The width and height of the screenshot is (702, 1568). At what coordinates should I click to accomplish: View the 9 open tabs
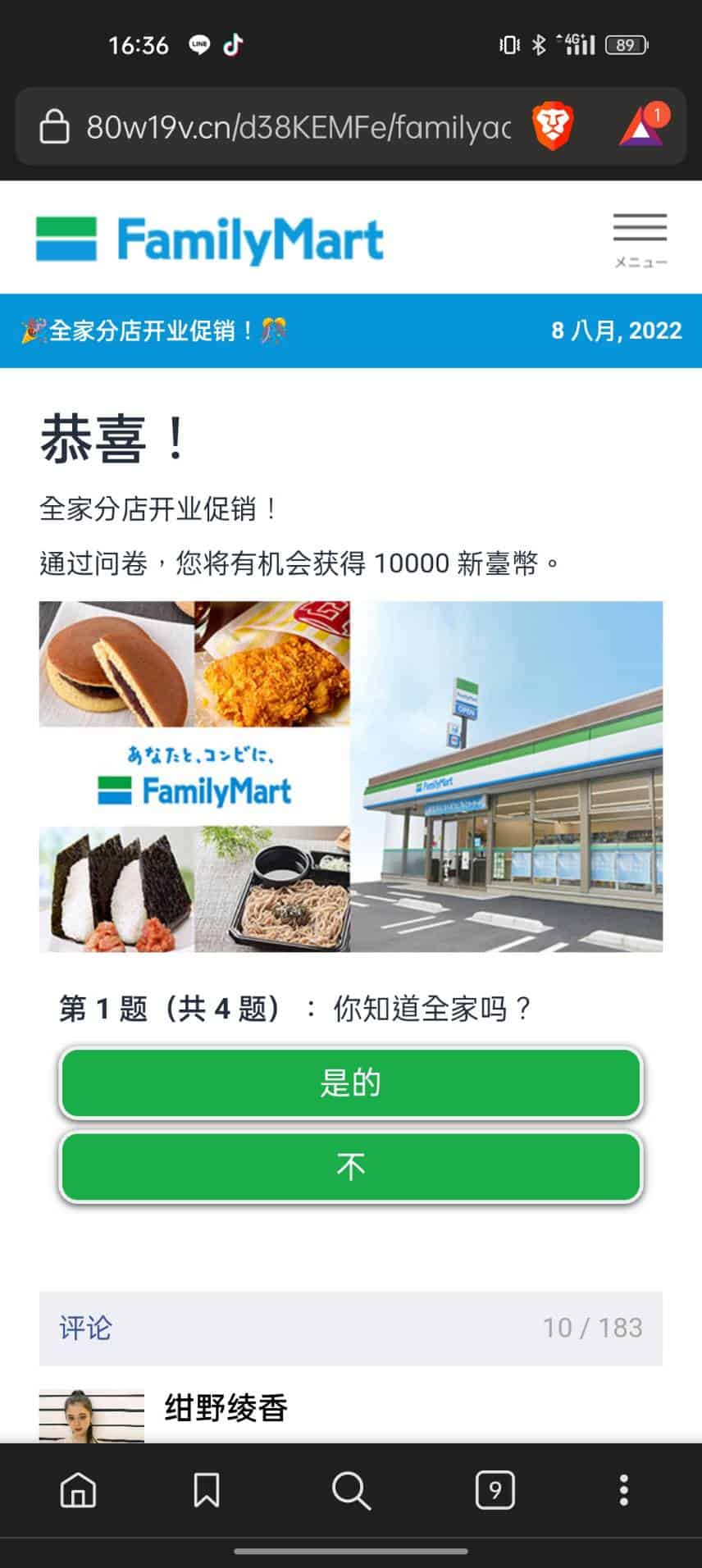click(x=495, y=1490)
